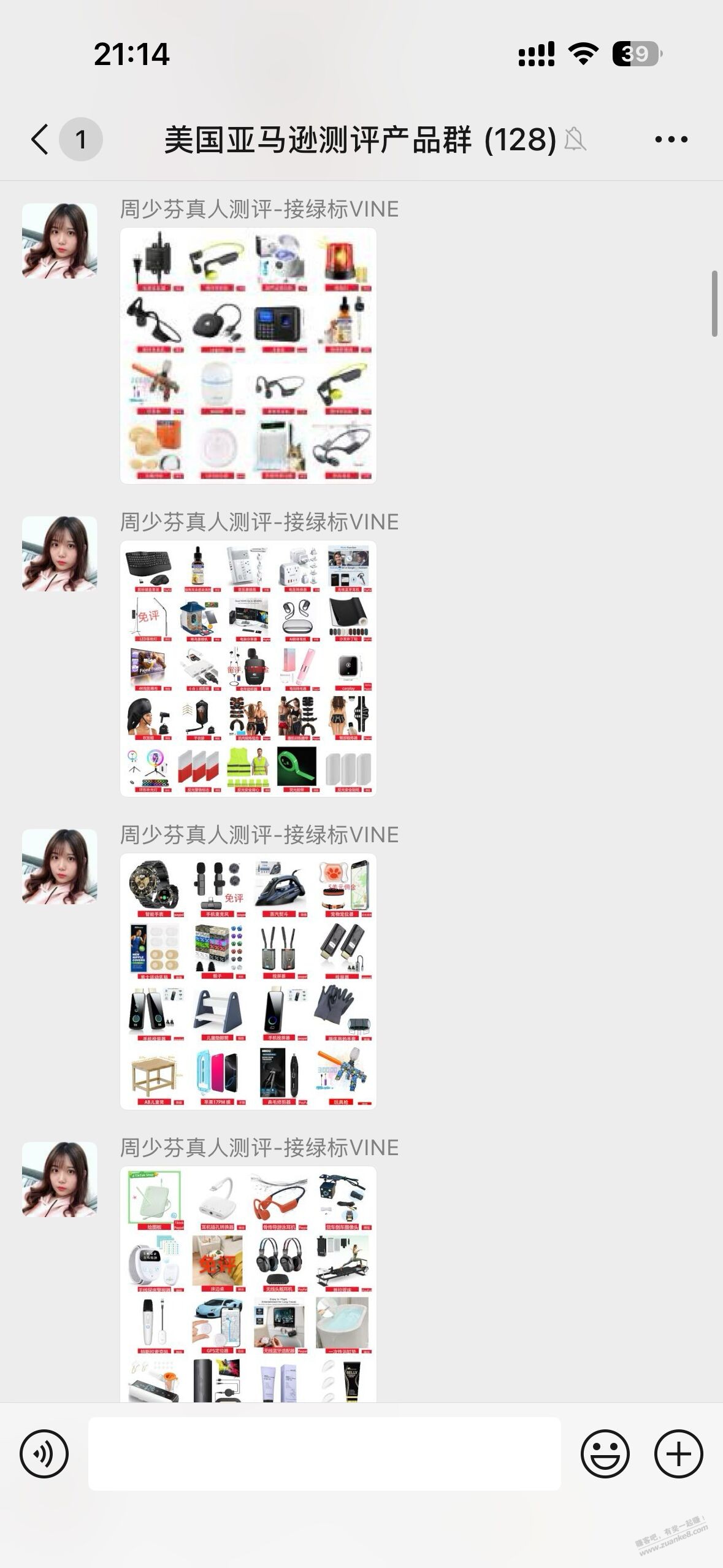This screenshot has width=723, height=1568.
Task: Open the product image with keyboard and safety vests
Action: click(248, 669)
